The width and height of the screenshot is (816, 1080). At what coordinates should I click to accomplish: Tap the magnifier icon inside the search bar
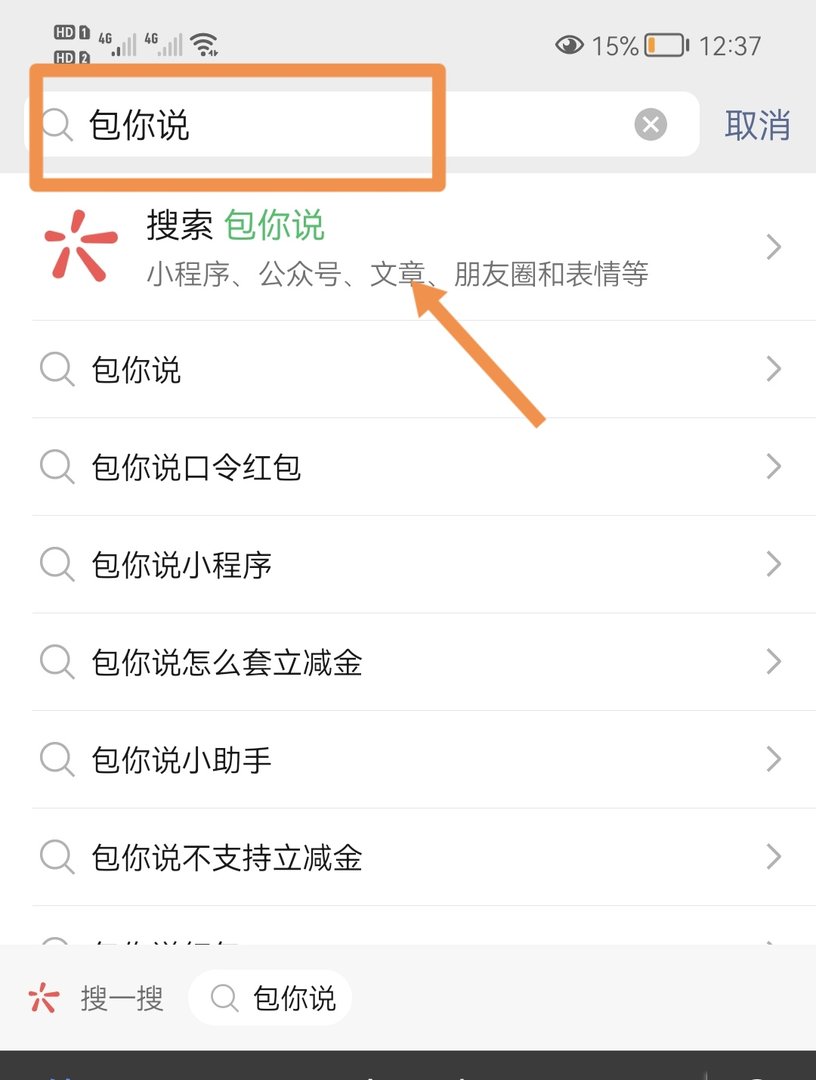pos(56,124)
